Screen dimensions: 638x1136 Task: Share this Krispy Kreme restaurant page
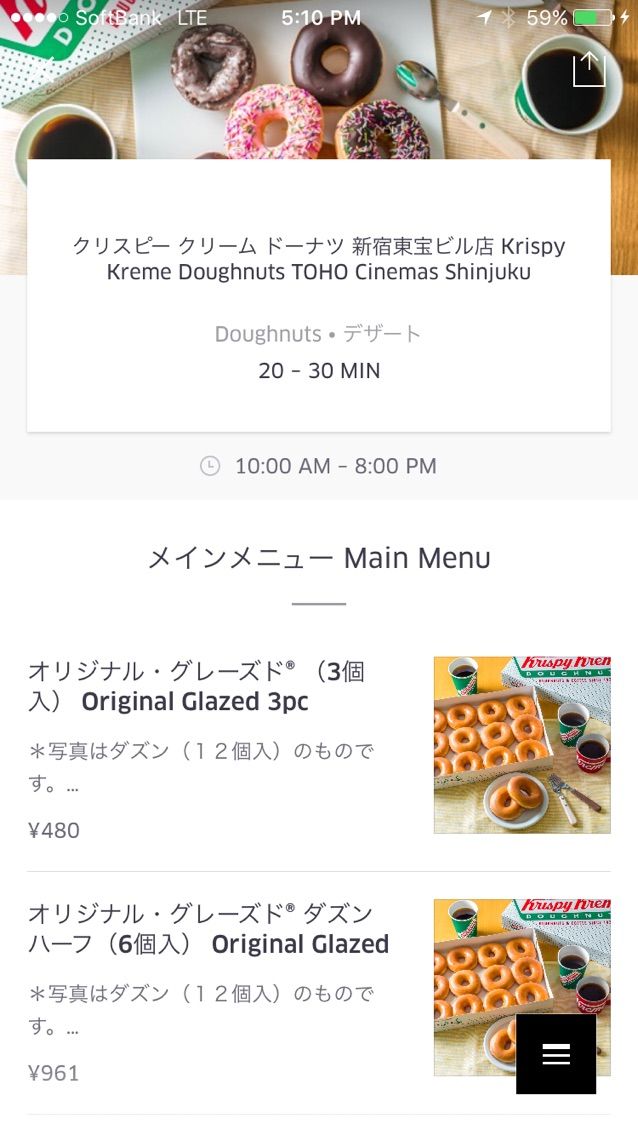[589, 69]
